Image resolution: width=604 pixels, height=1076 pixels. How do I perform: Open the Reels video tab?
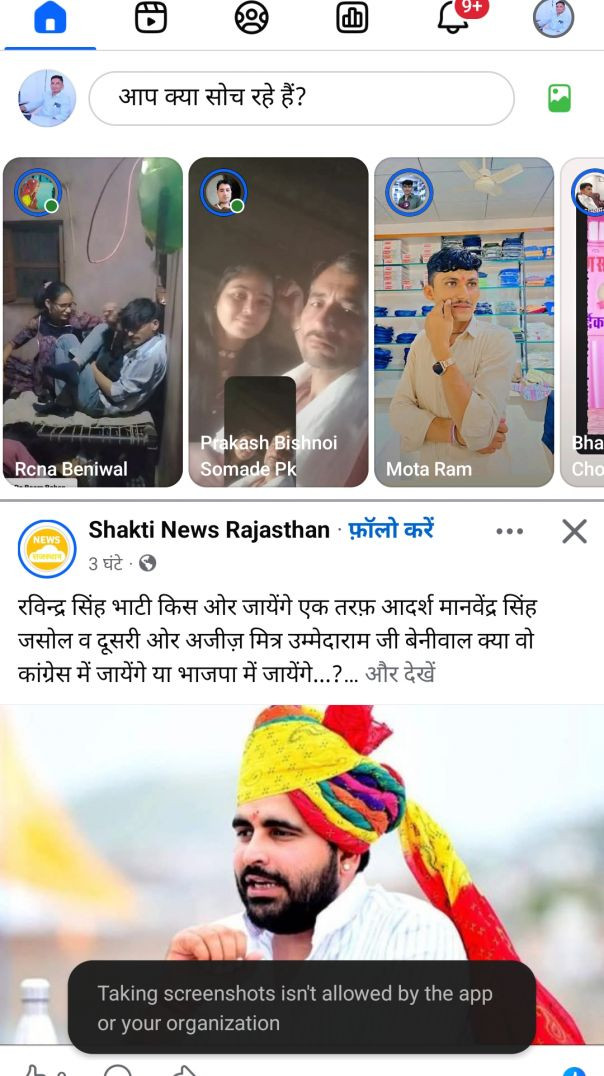click(151, 18)
